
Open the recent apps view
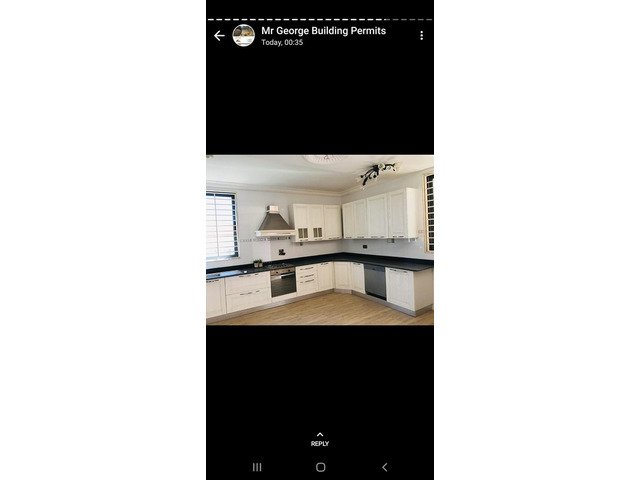pyautogui.click(x=257, y=467)
